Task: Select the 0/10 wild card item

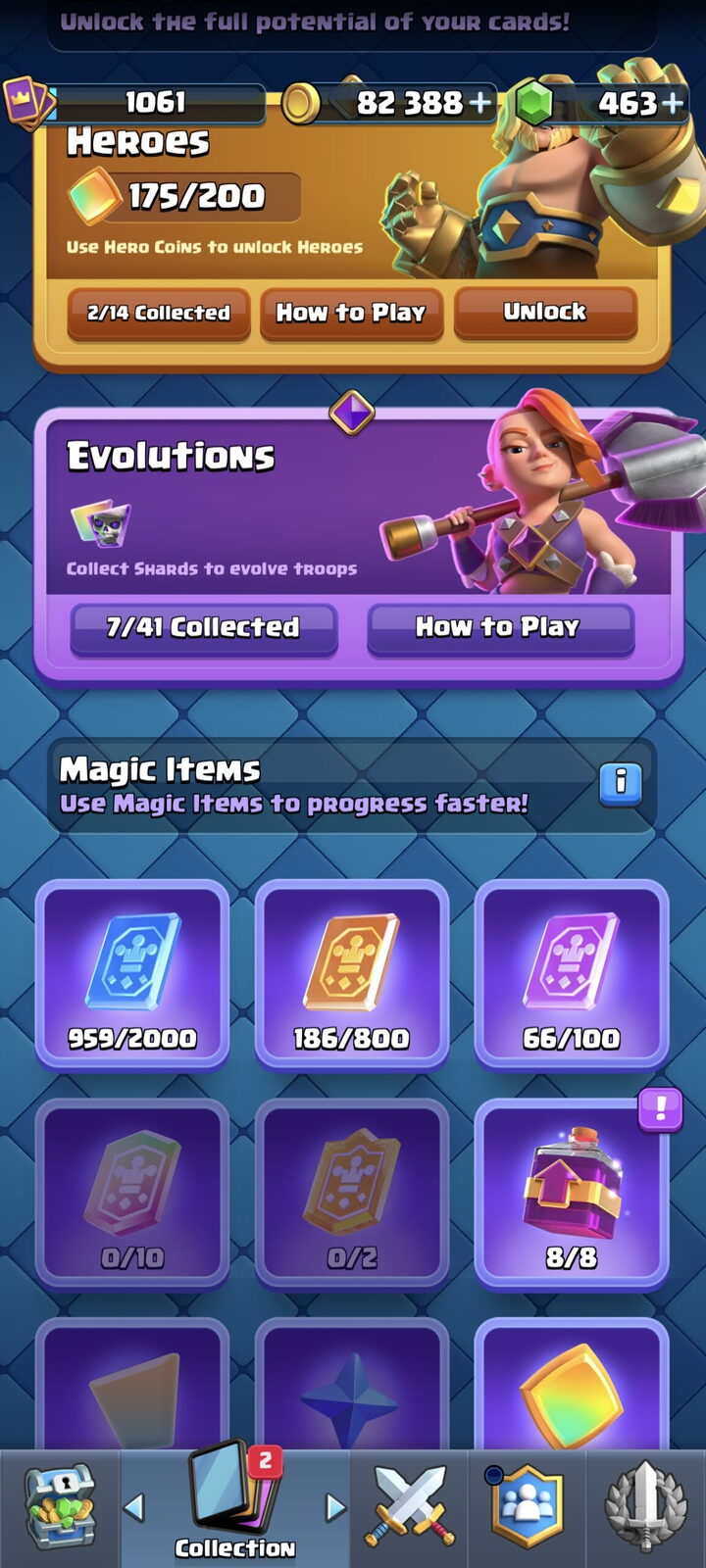Action: 132,1193
